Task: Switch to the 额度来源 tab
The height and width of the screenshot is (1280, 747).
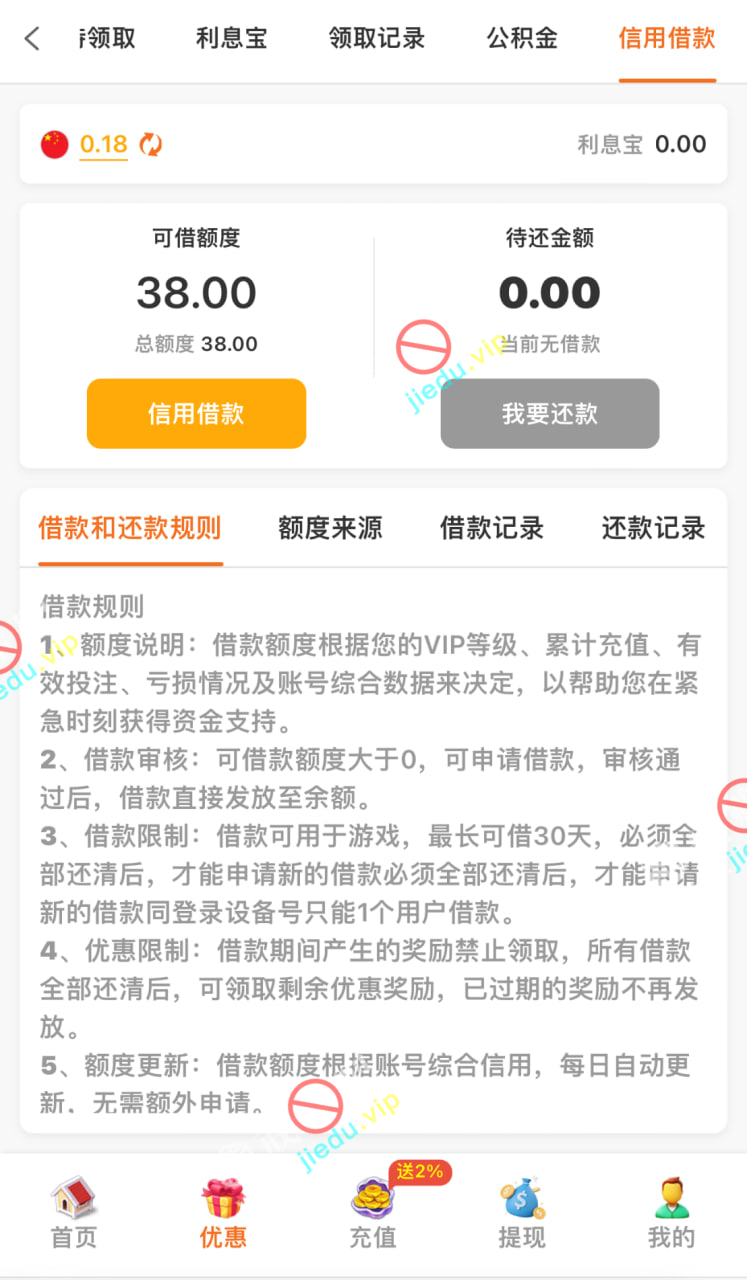Action: pyautogui.click(x=330, y=528)
